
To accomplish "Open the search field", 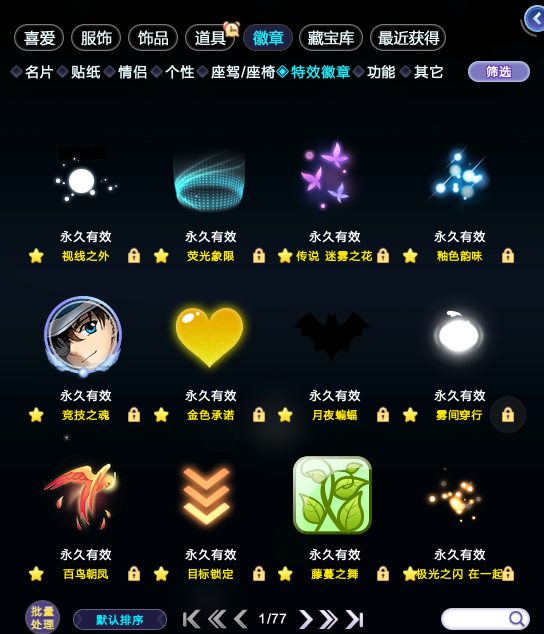I will (485, 619).
